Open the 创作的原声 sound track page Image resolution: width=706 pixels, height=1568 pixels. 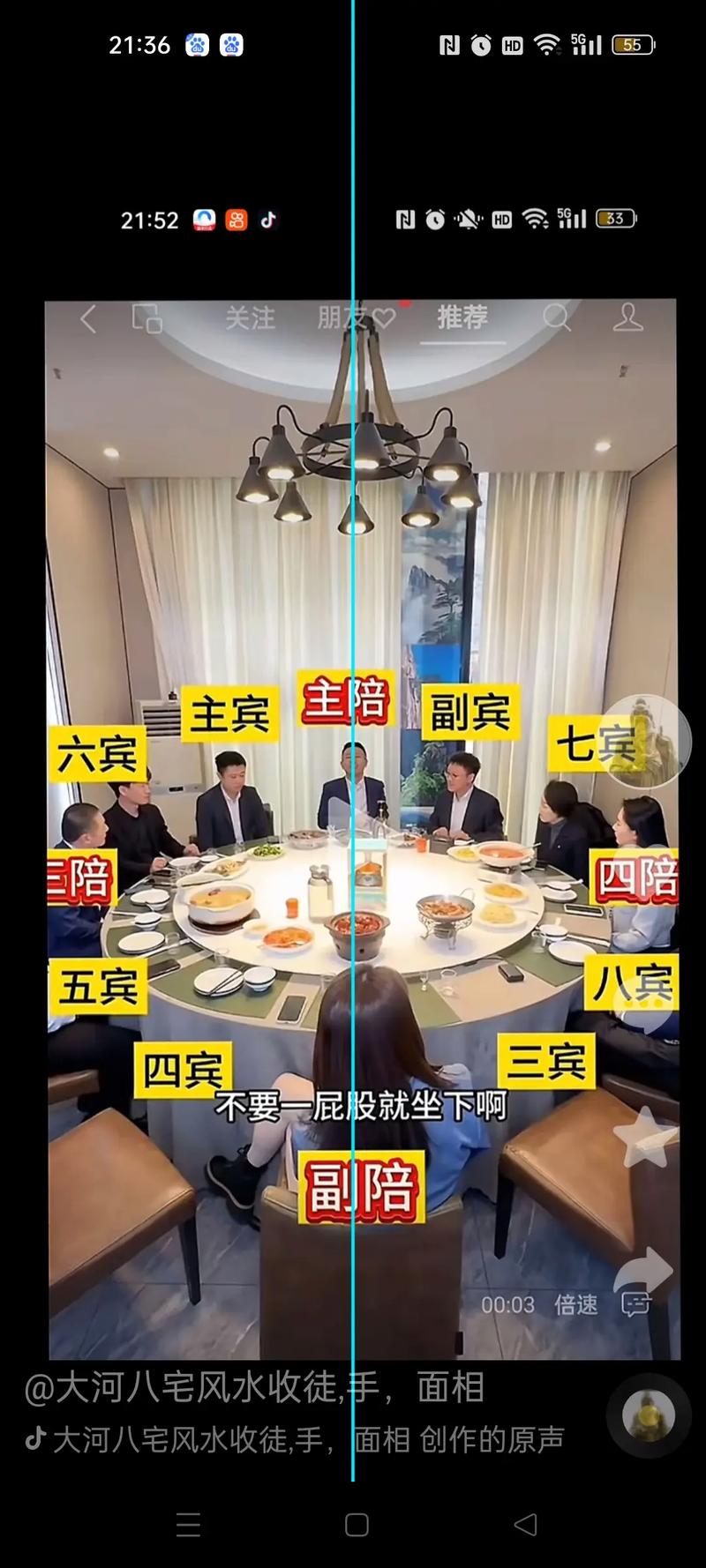(x=307, y=1440)
